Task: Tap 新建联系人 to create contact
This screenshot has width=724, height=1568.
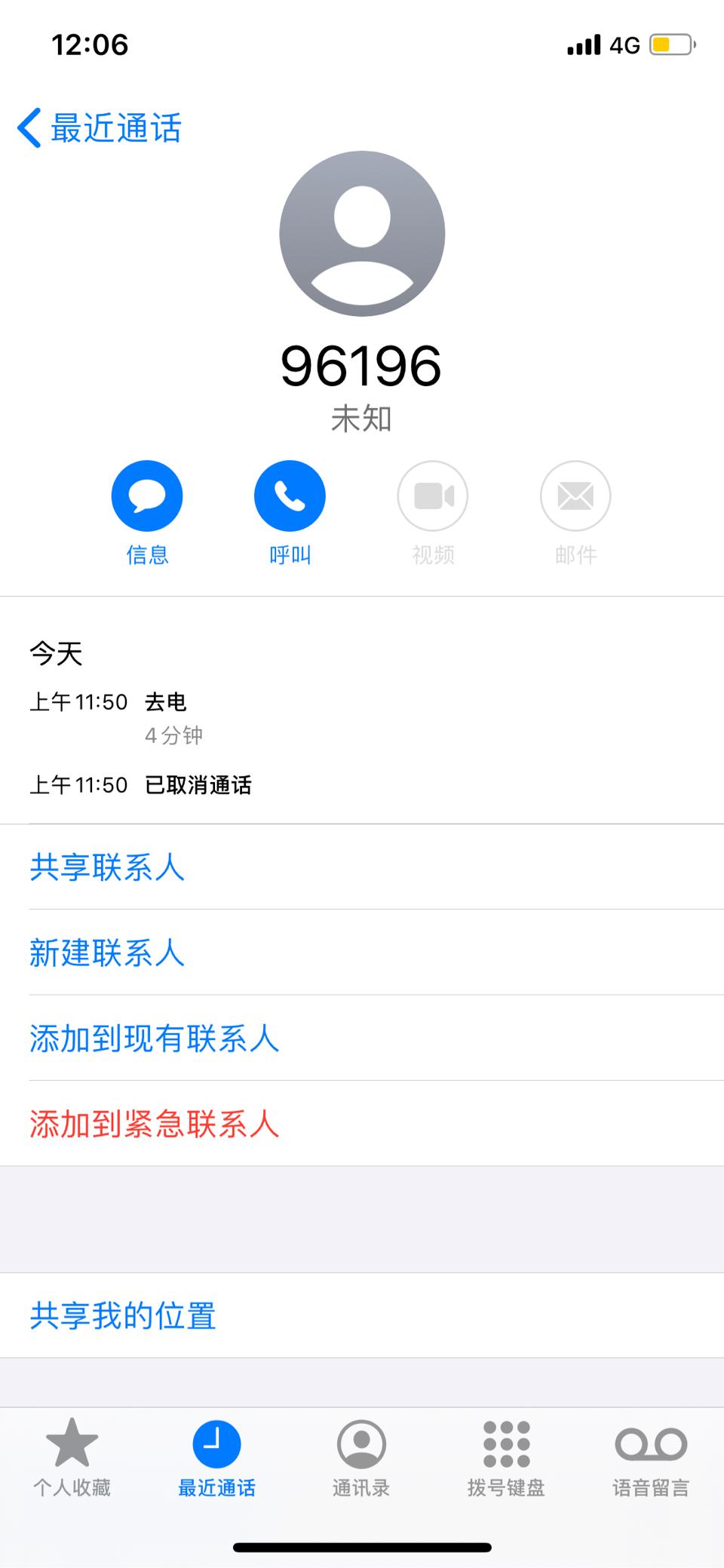Action: tap(107, 953)
